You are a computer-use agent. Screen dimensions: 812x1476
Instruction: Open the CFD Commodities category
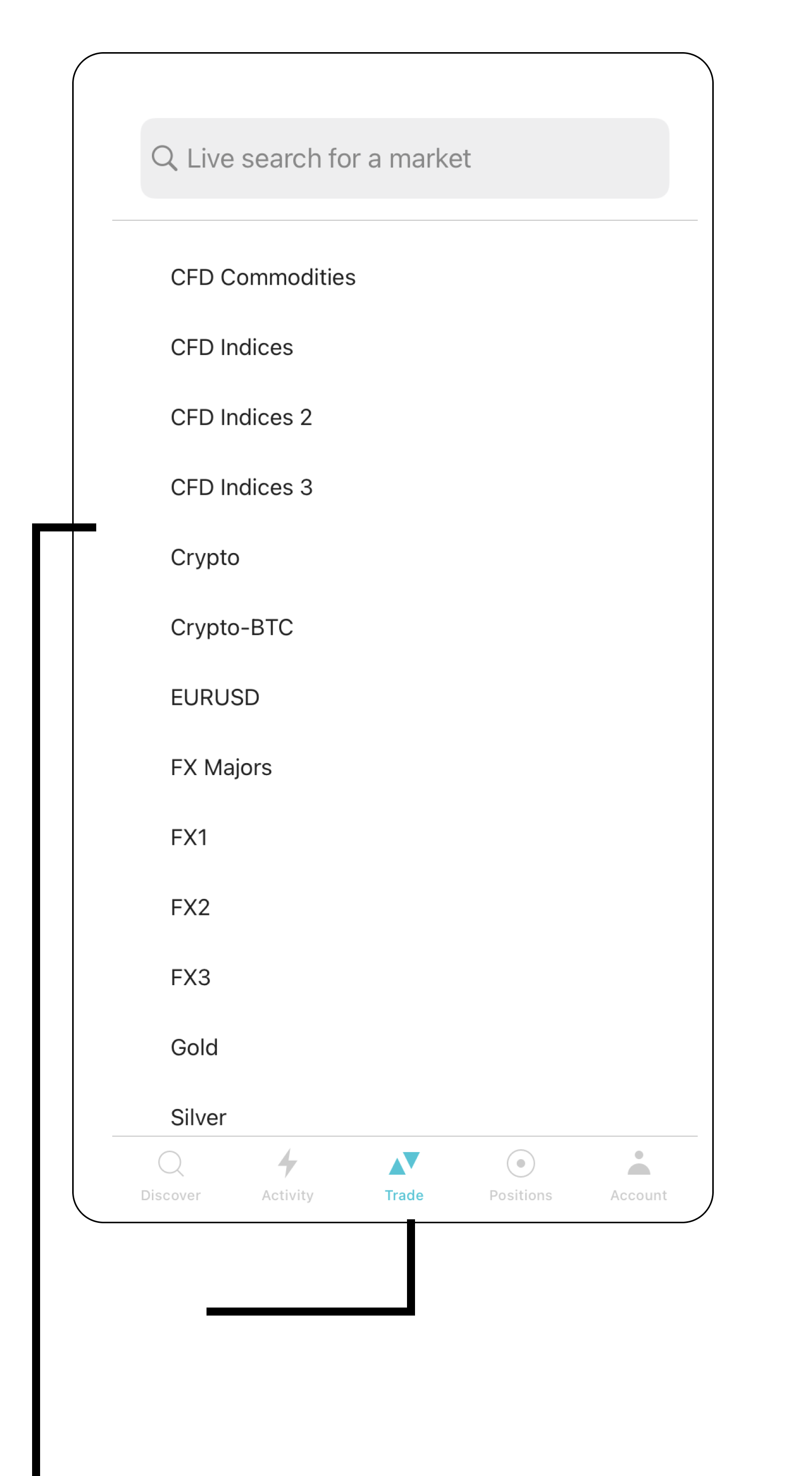tap(404, 277)
